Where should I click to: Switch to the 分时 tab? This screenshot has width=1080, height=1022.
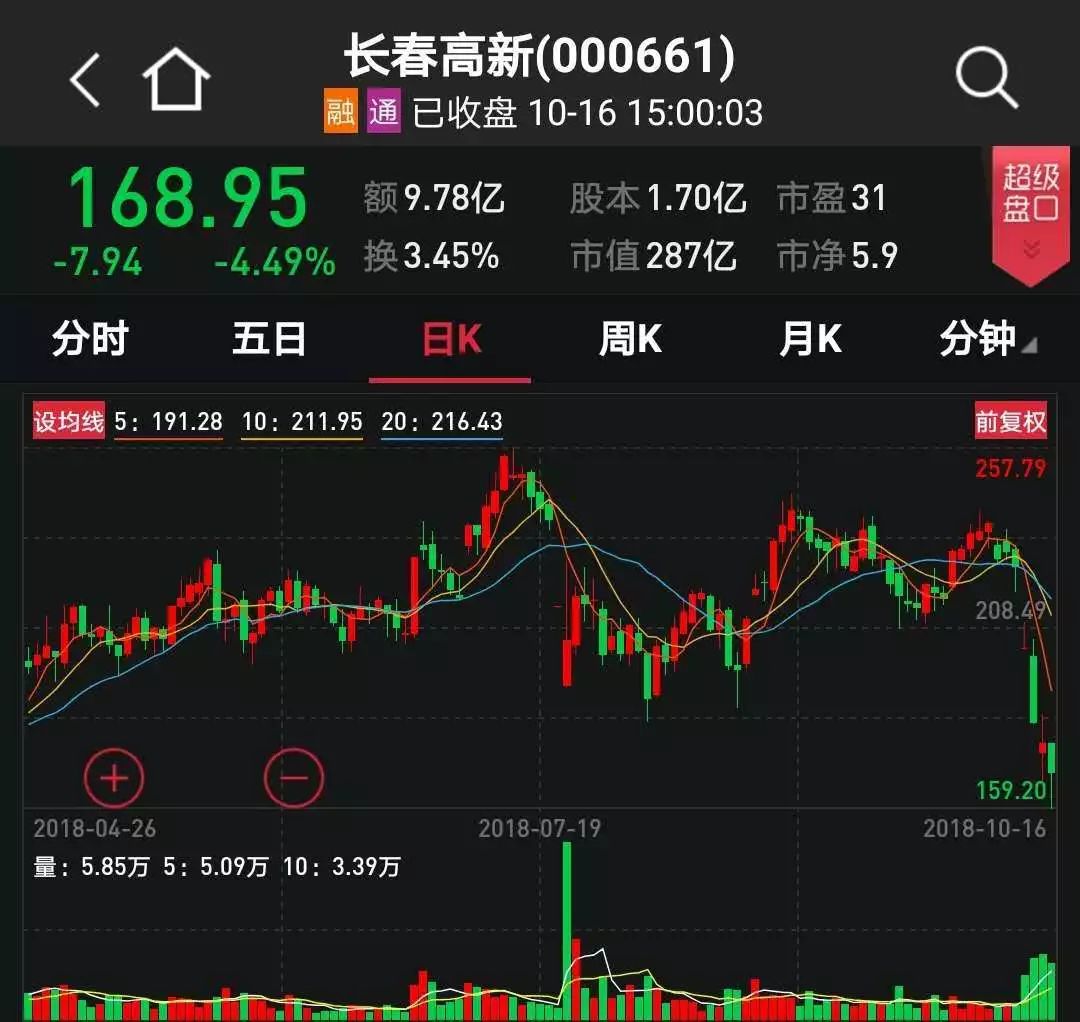click(x=90, y=340)
